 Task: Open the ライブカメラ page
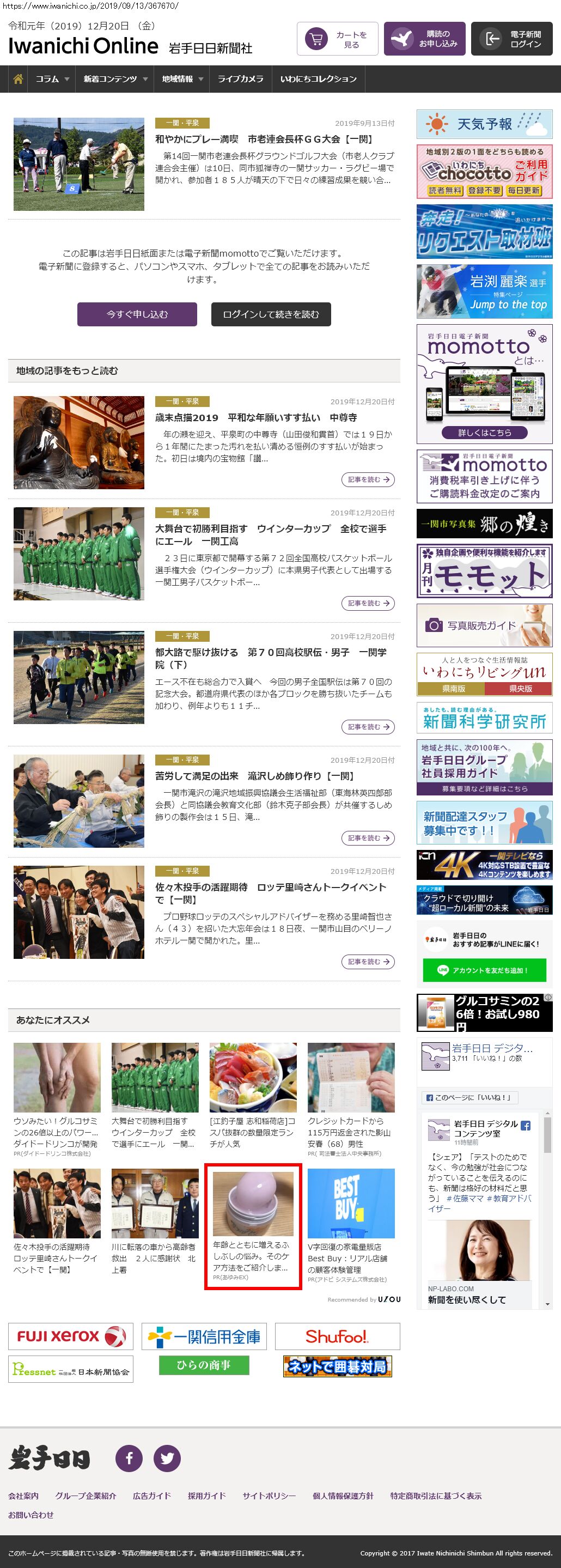click(240, 78)
